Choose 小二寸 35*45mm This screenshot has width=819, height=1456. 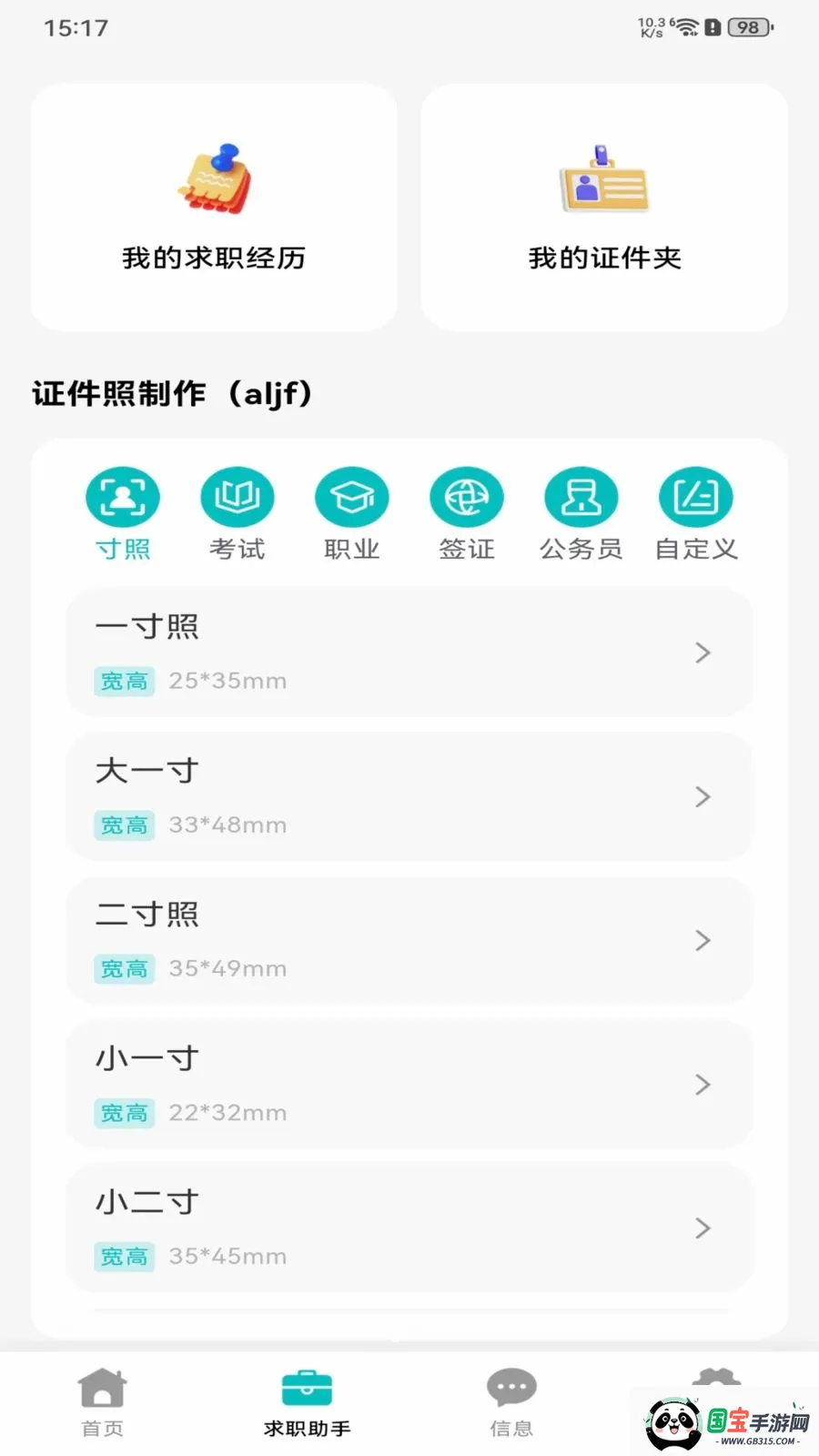(x=409, y=1228)
